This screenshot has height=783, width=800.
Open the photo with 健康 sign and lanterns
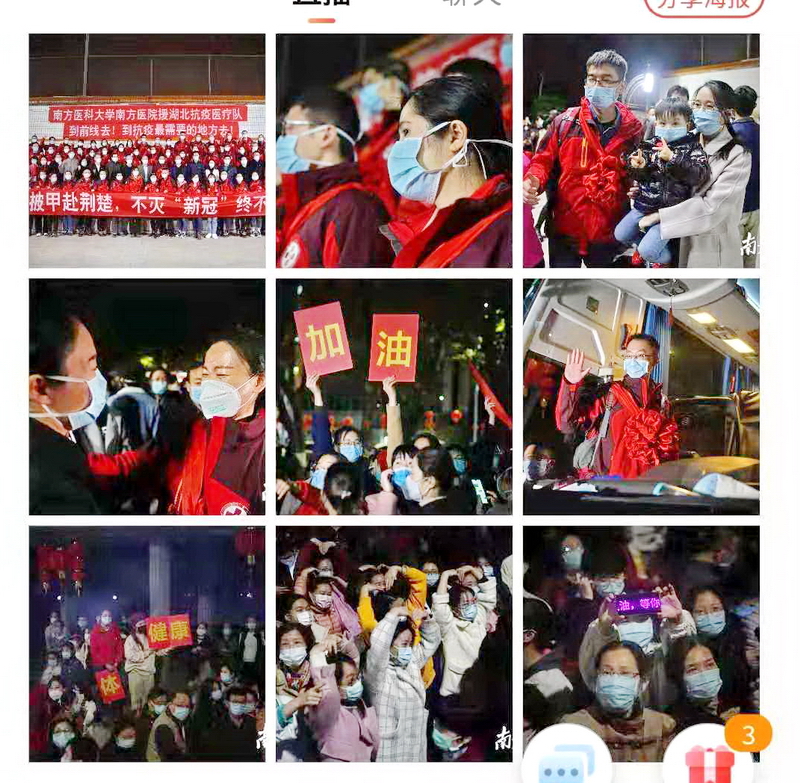point(147,644)
